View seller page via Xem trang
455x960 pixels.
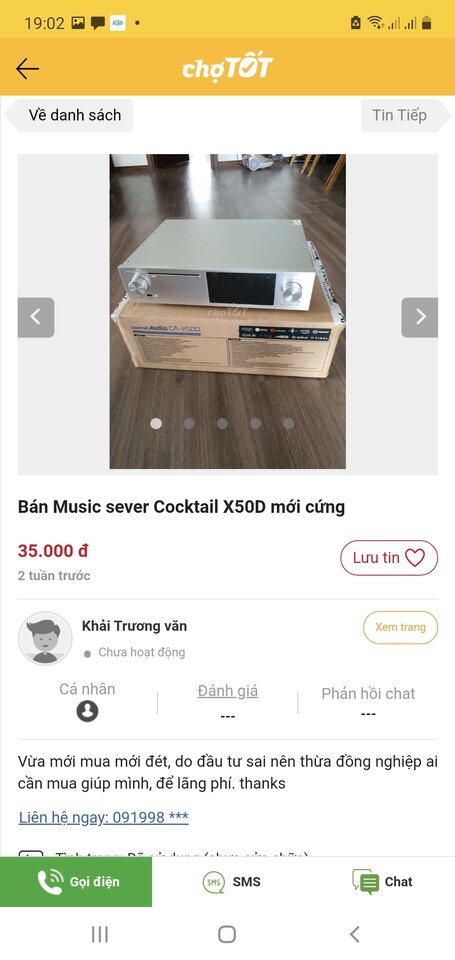point(400,628)
